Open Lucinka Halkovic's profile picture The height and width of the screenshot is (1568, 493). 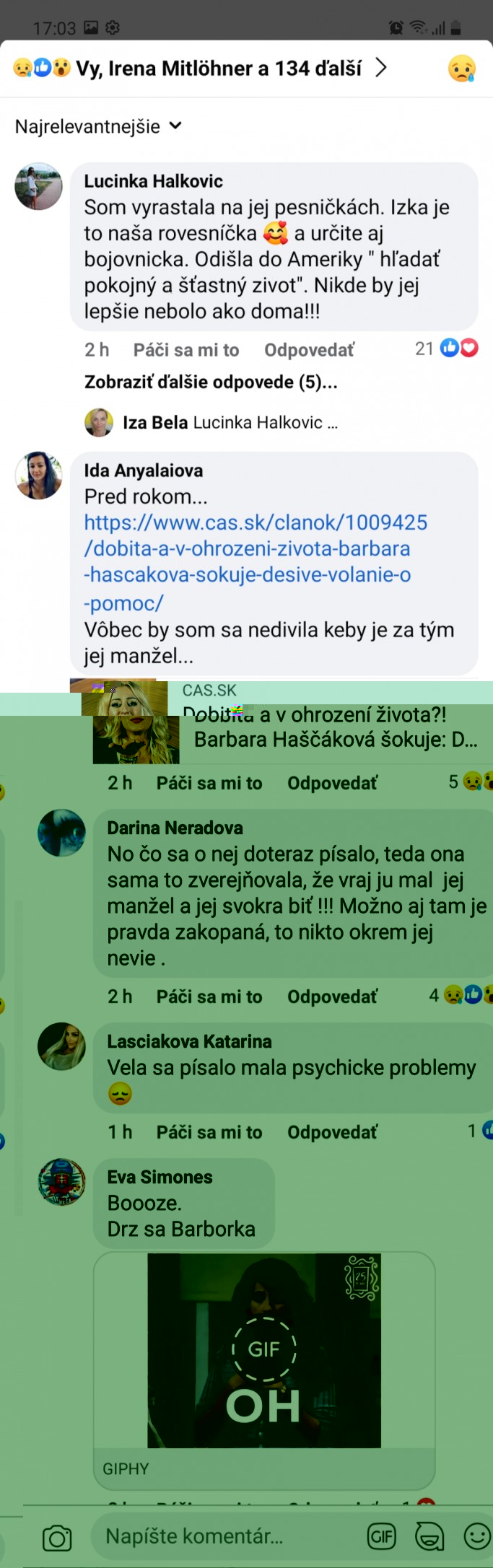point(38,186)
